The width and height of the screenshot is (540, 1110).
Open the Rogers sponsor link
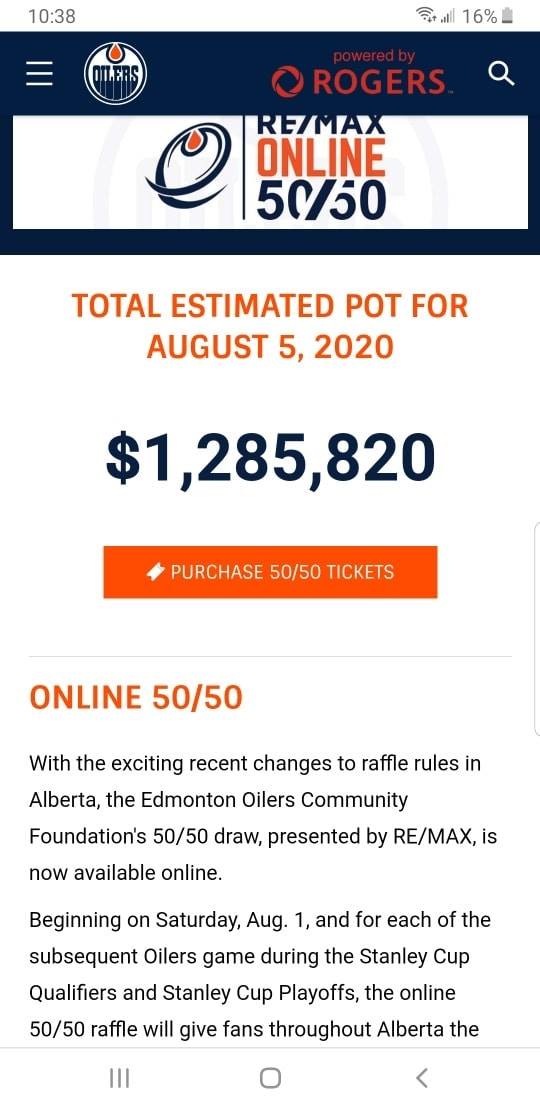[x=360, y=74]
